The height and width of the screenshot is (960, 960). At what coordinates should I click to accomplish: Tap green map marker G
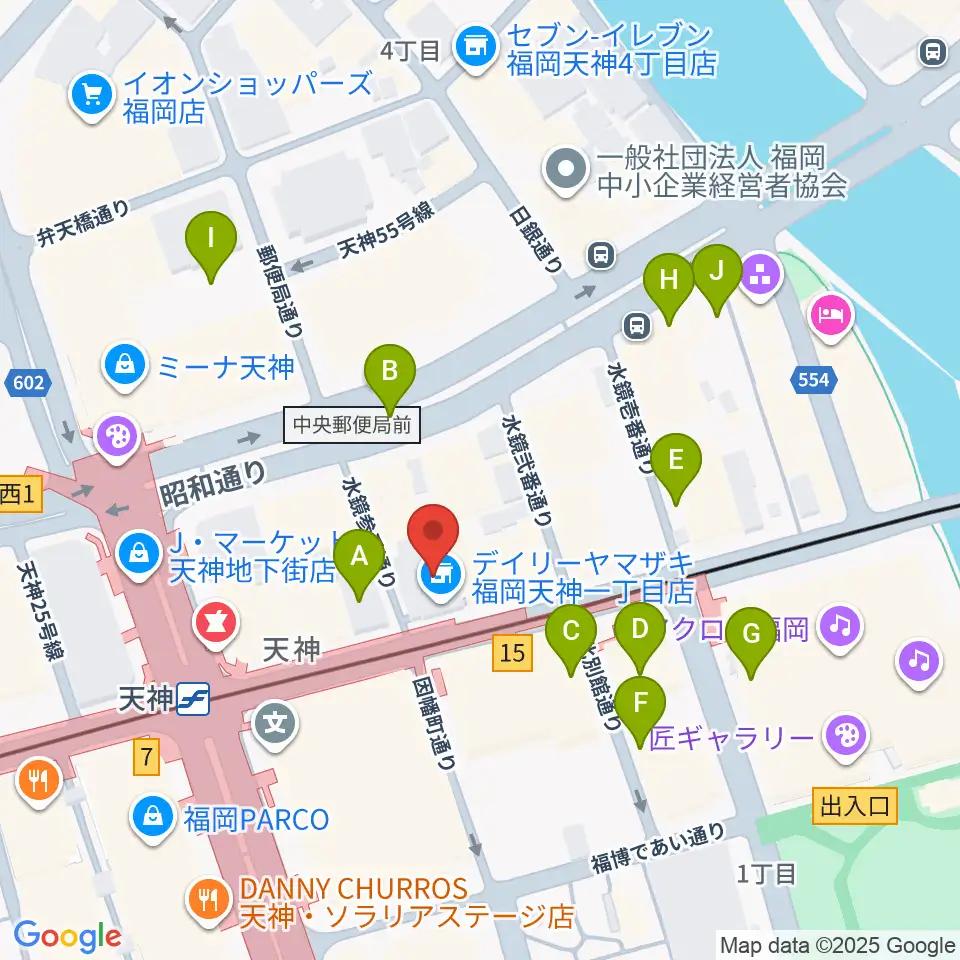point(751,642)
